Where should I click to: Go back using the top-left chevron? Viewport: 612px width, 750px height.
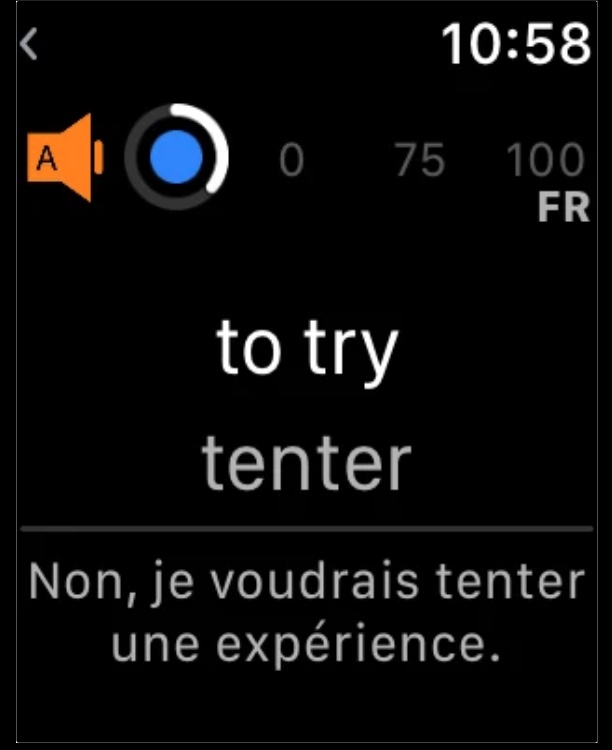[x=29, y=44]
